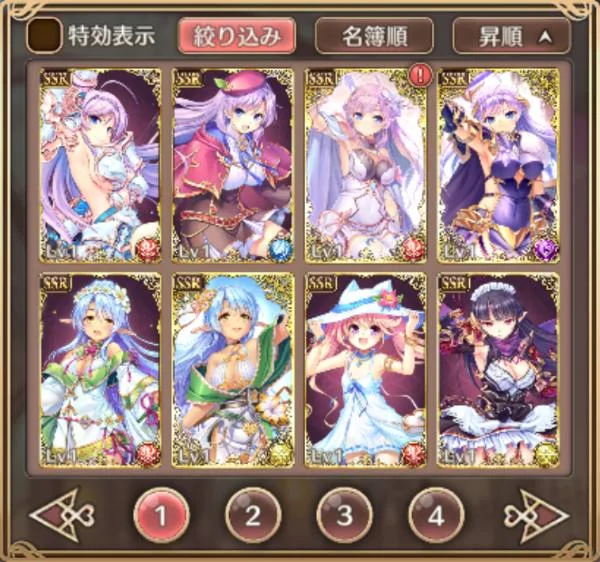Open the 絞り込み filter button

pyautogui.click(x=236, y=36)
